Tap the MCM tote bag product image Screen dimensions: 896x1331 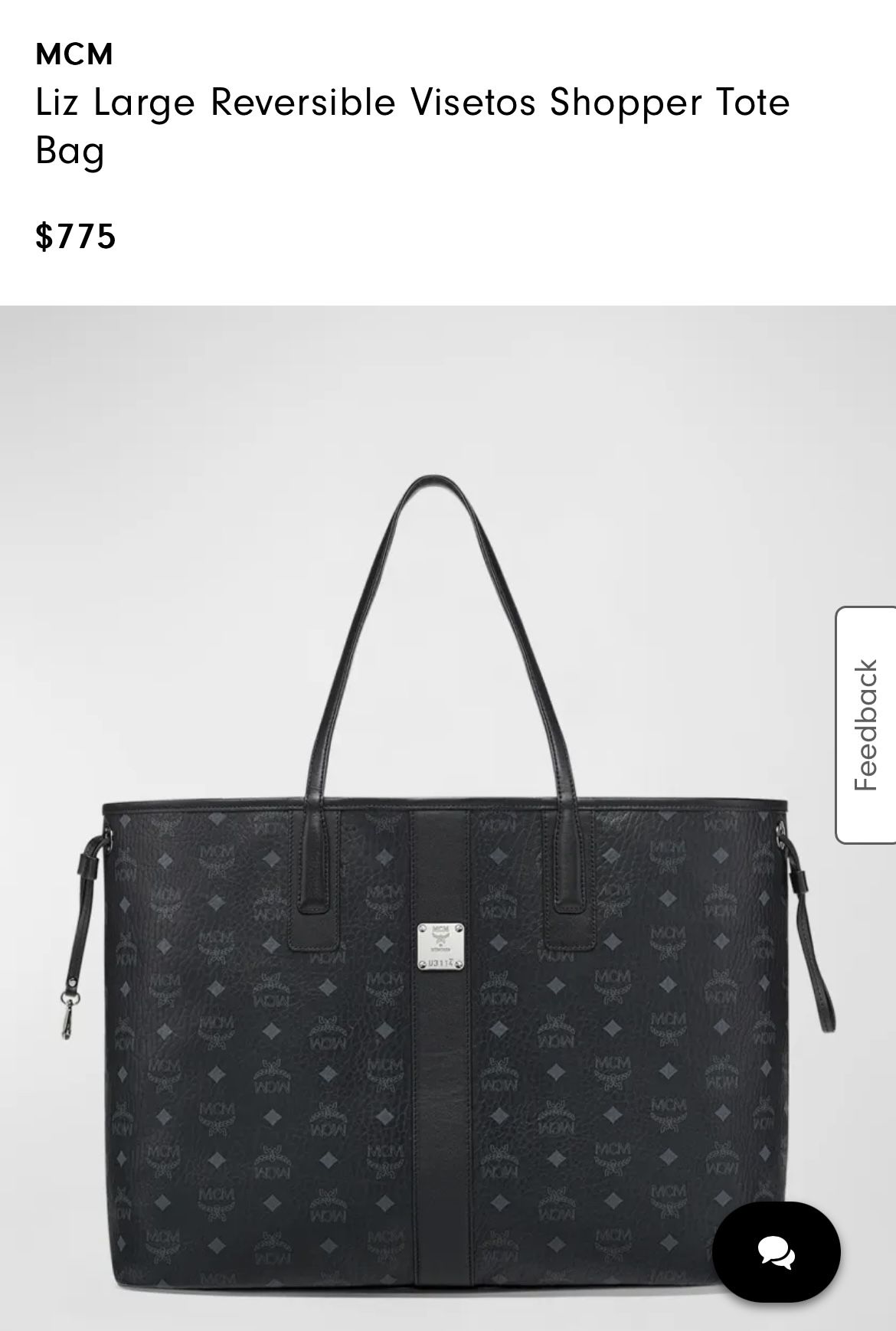click(x=448, y=818)
